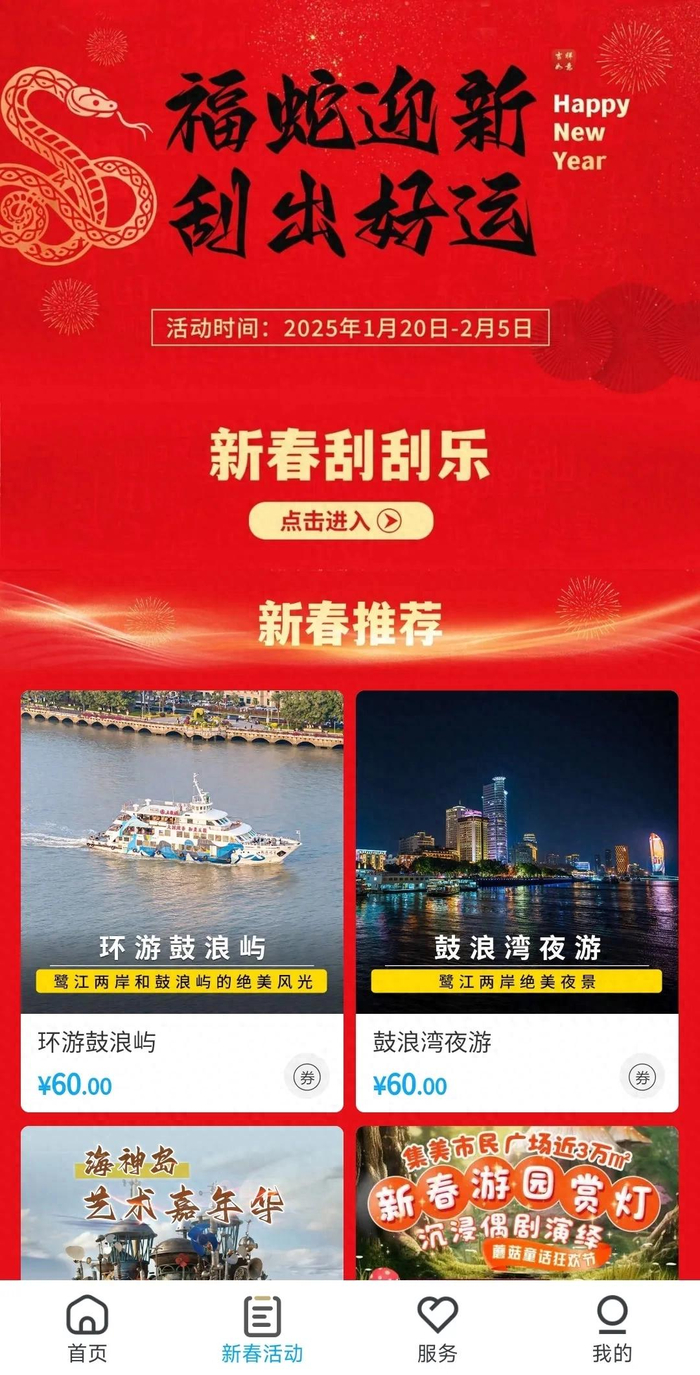Tap the coupon icon on 环游鼓浪屿
700x1375 pixels.
pos(306,1077)
